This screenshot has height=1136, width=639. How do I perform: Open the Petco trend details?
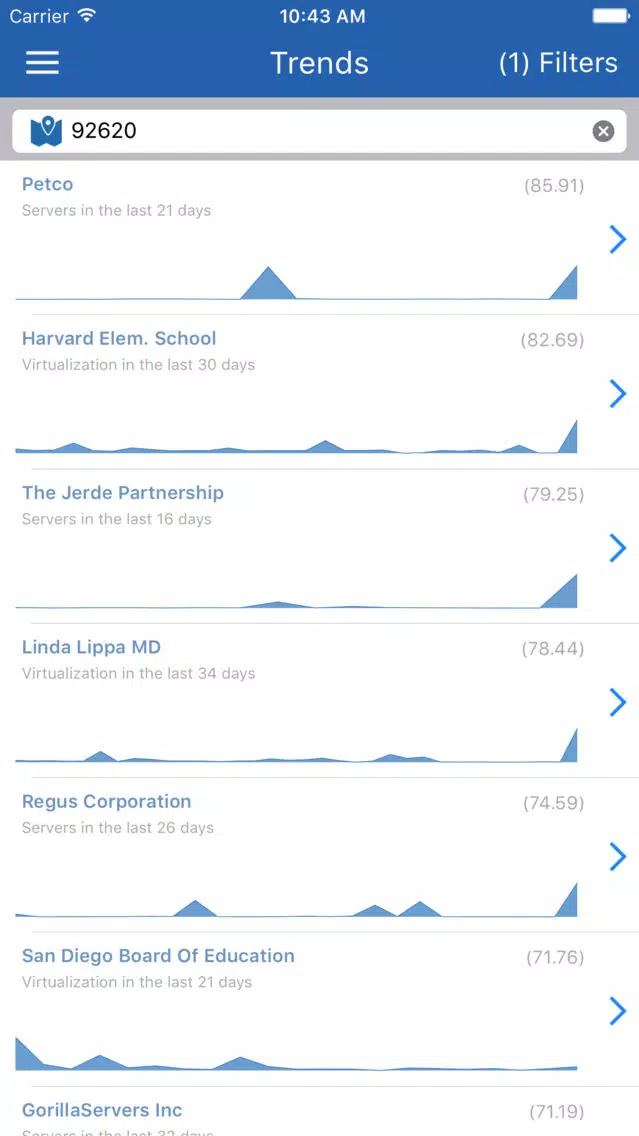pos(320,238)
